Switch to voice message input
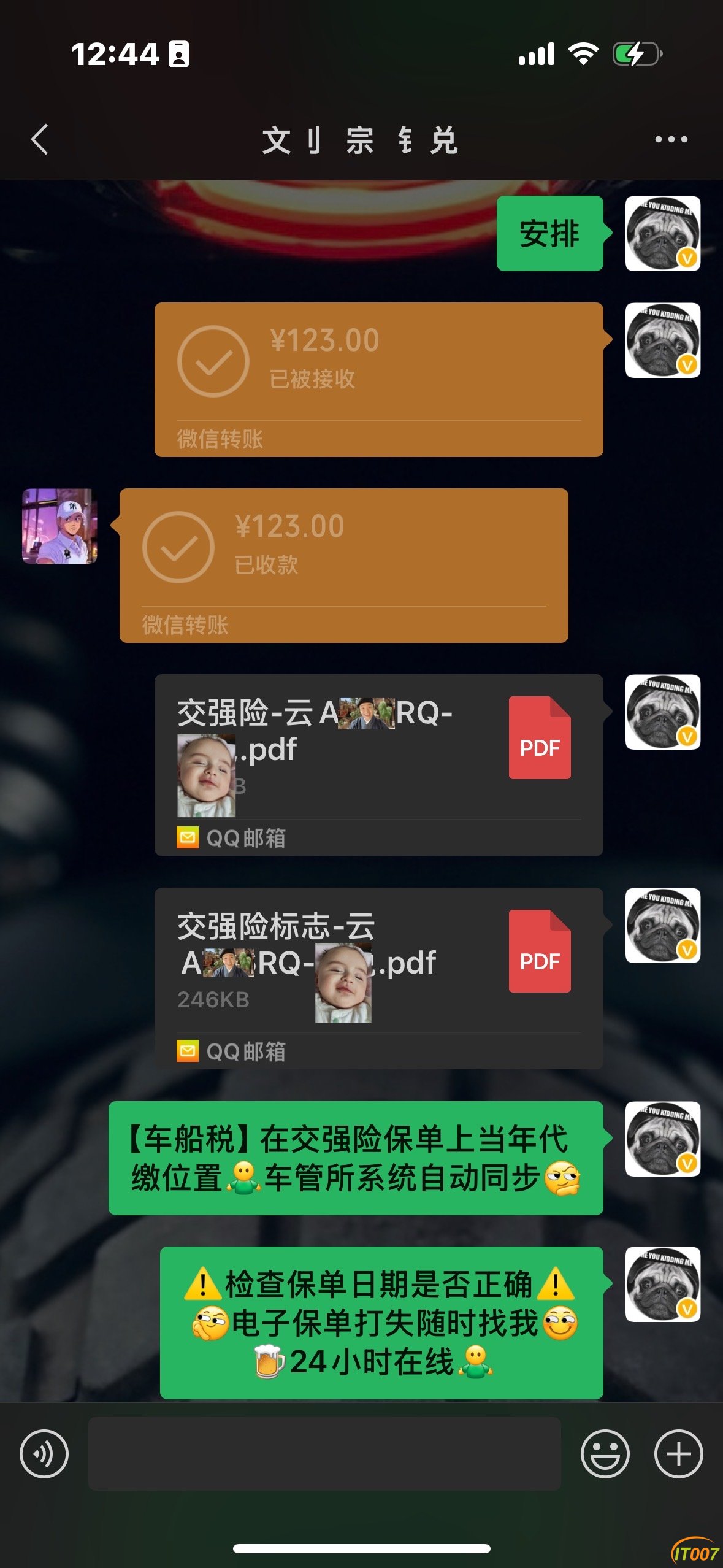 pyautogui.click(x=44, y=1453)
